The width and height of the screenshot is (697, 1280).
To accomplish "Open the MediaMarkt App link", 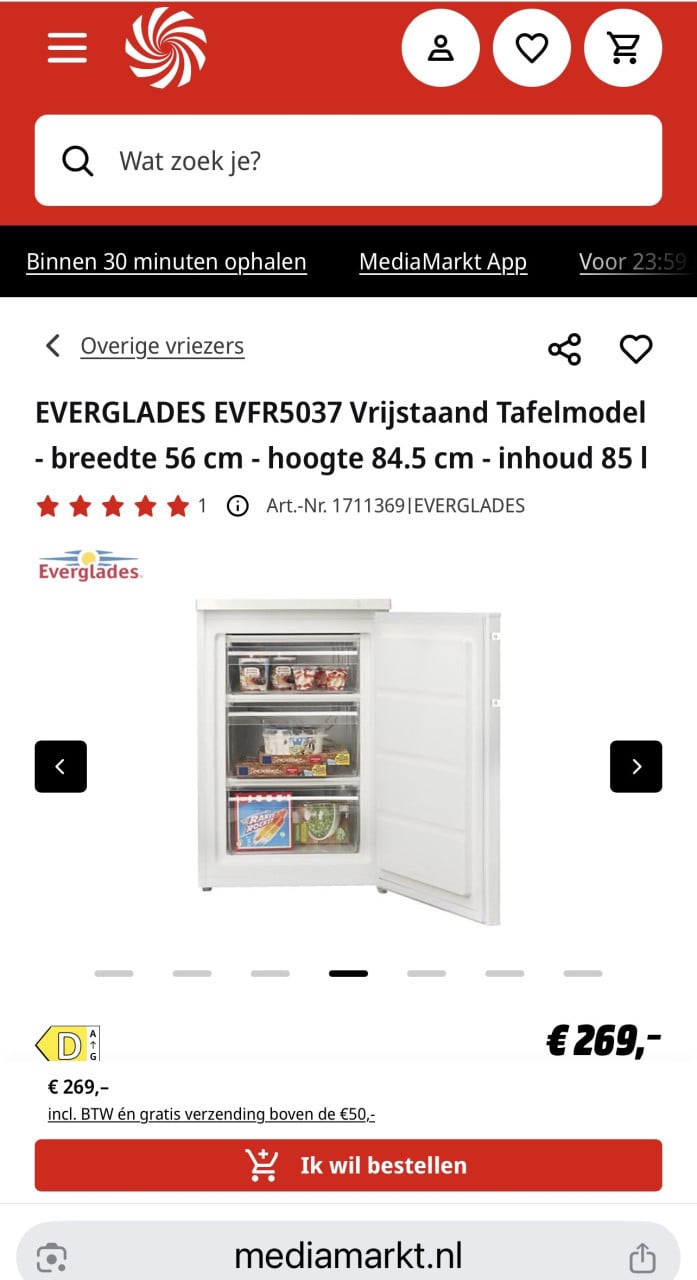I will click(x=443, y=262).
